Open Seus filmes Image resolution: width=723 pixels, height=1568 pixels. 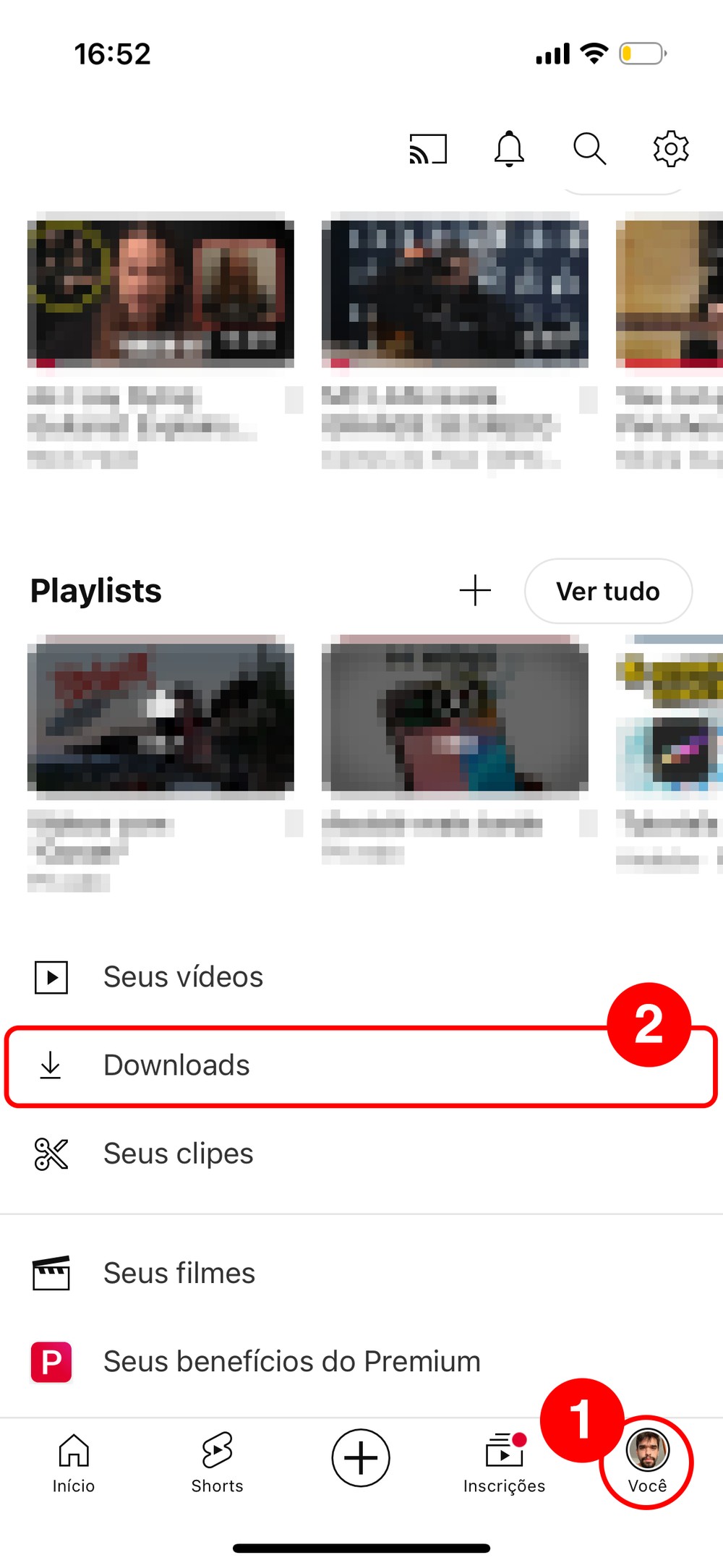(179, 1273)
